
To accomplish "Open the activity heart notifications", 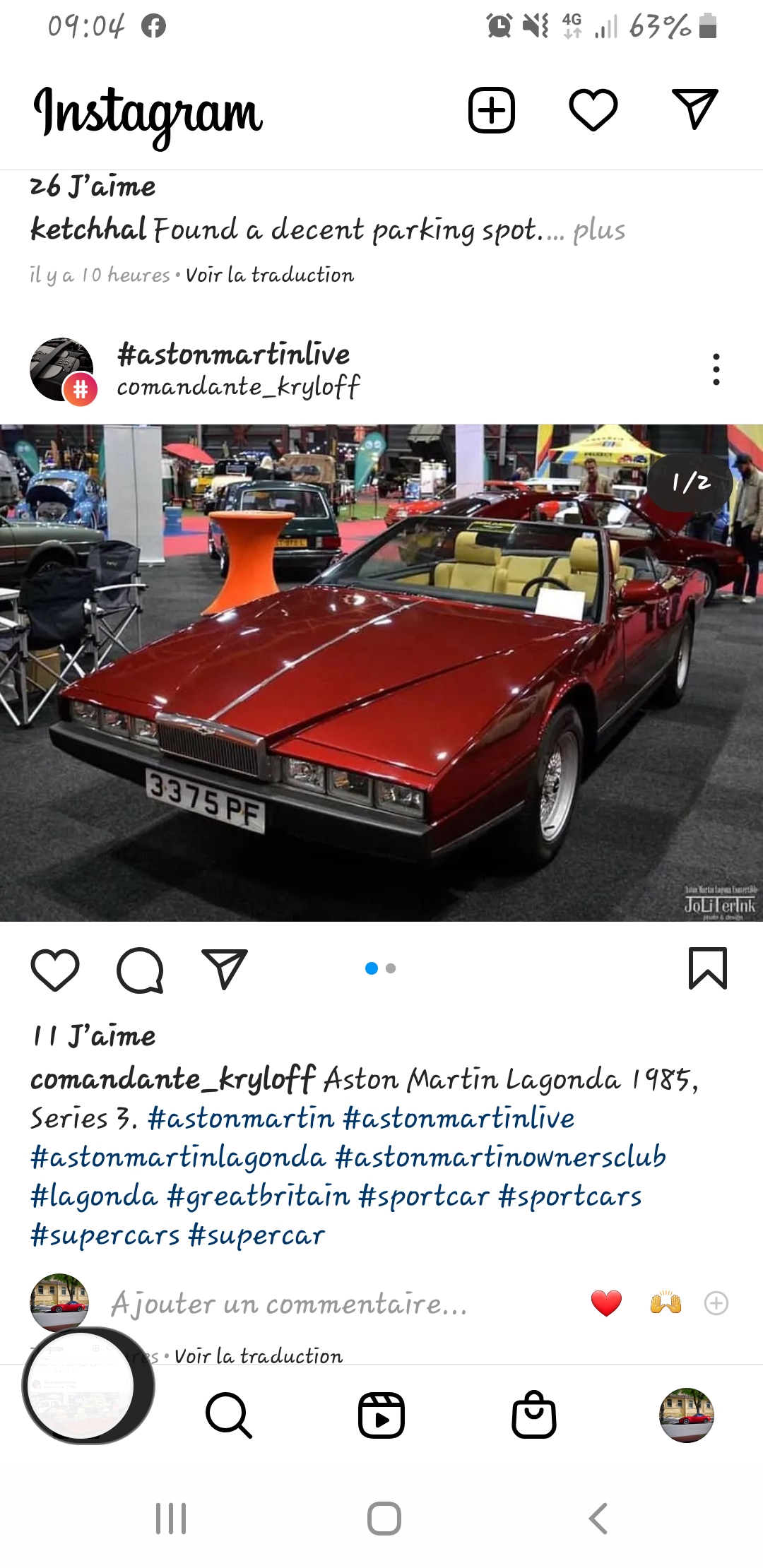I will [x=593, y=110].
